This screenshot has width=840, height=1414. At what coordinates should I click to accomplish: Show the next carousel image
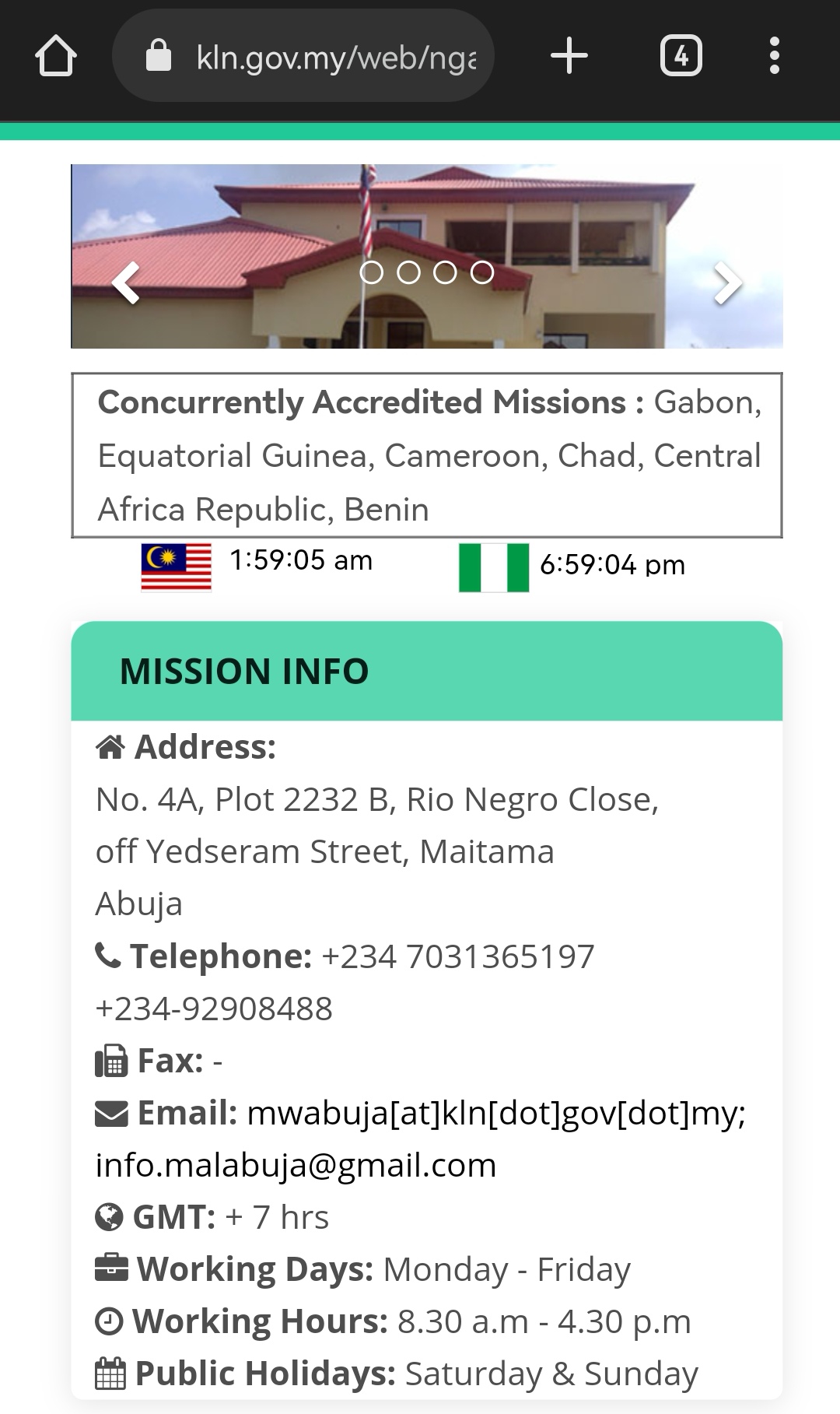[727, 282]
